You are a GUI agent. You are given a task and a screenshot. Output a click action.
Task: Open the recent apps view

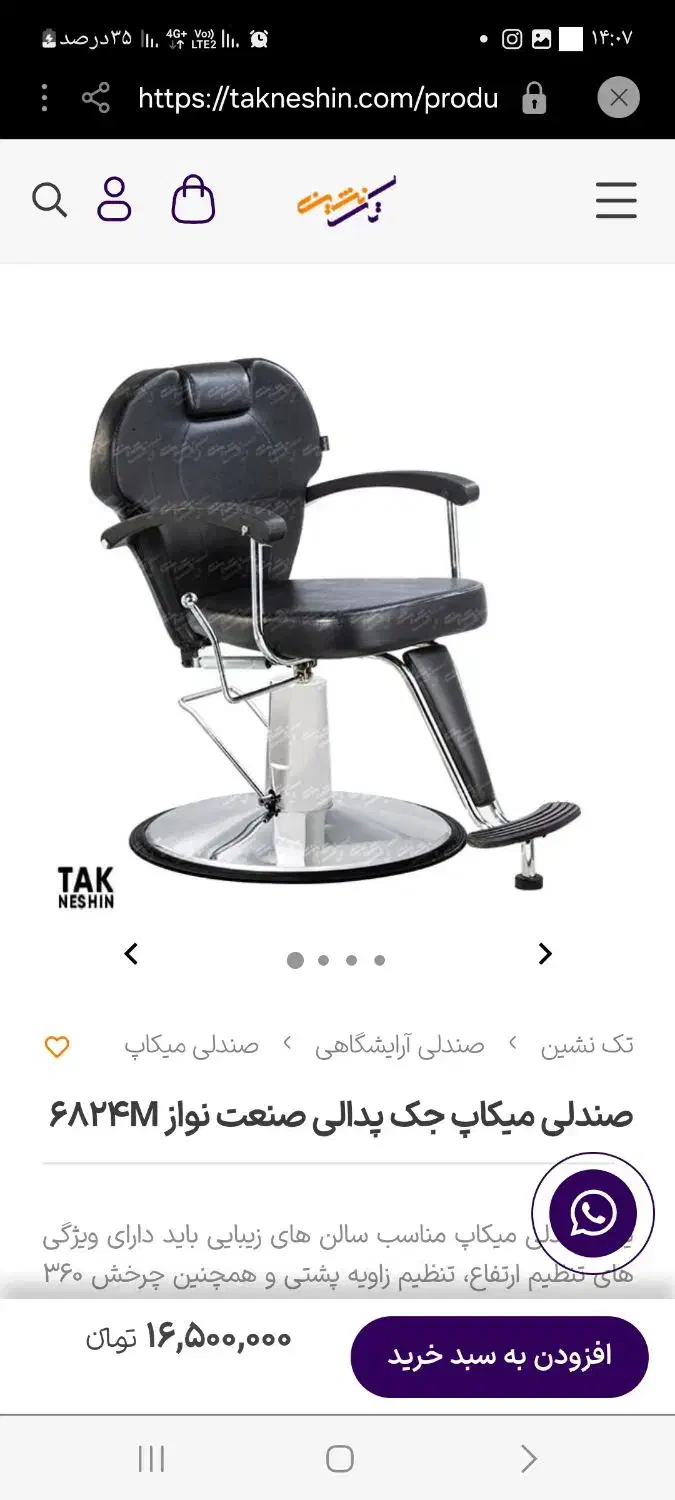[151, 1459]
